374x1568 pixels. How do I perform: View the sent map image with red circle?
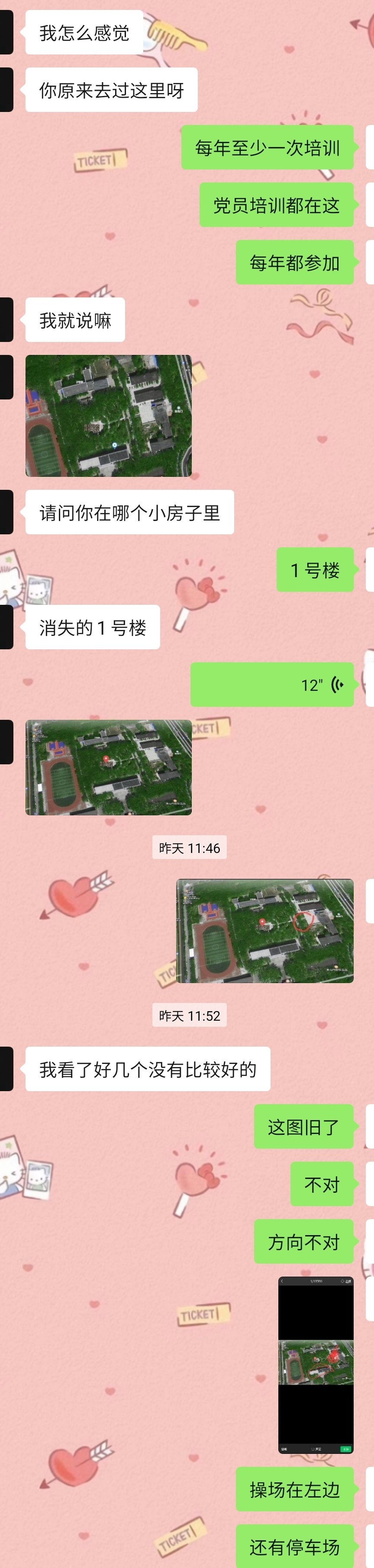point(264,931)
